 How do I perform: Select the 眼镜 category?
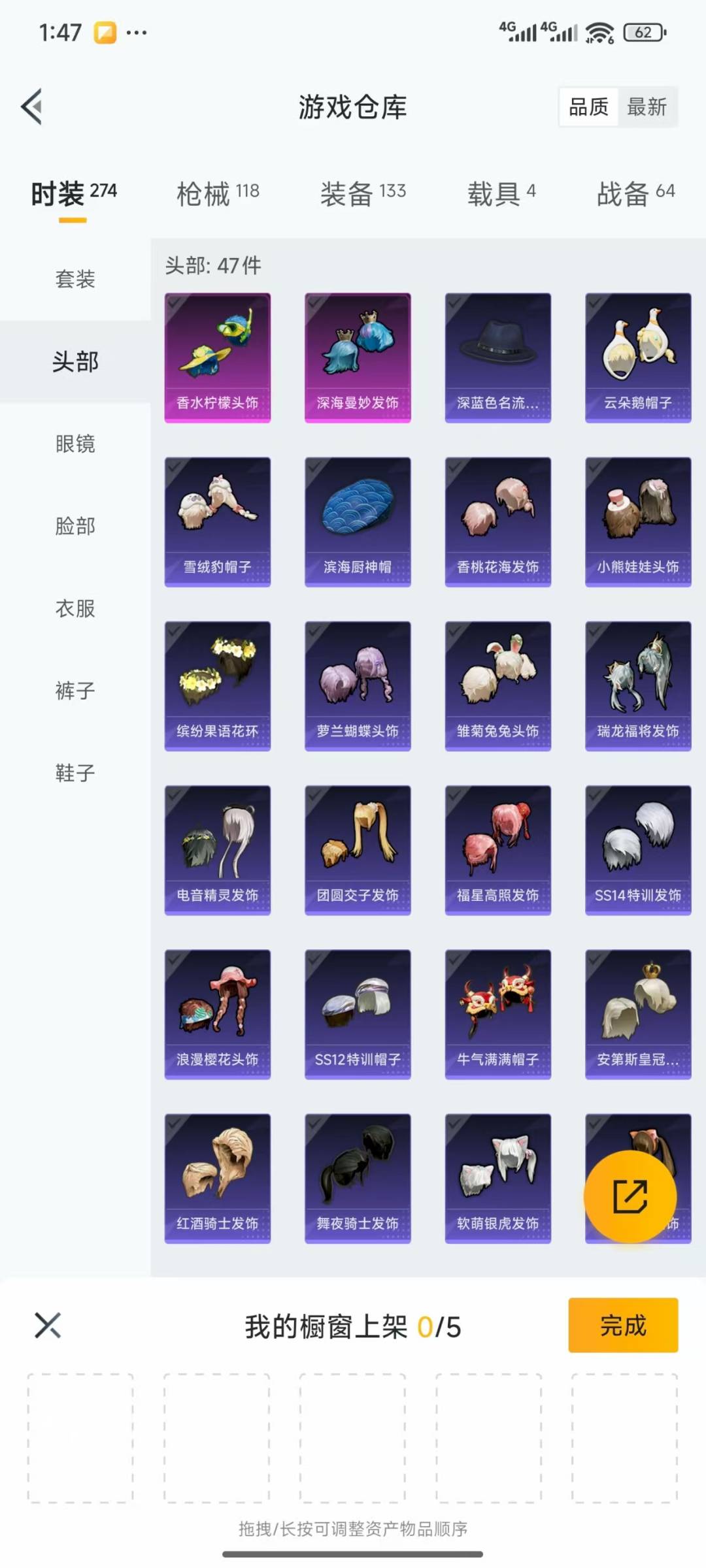pos(75,444)
